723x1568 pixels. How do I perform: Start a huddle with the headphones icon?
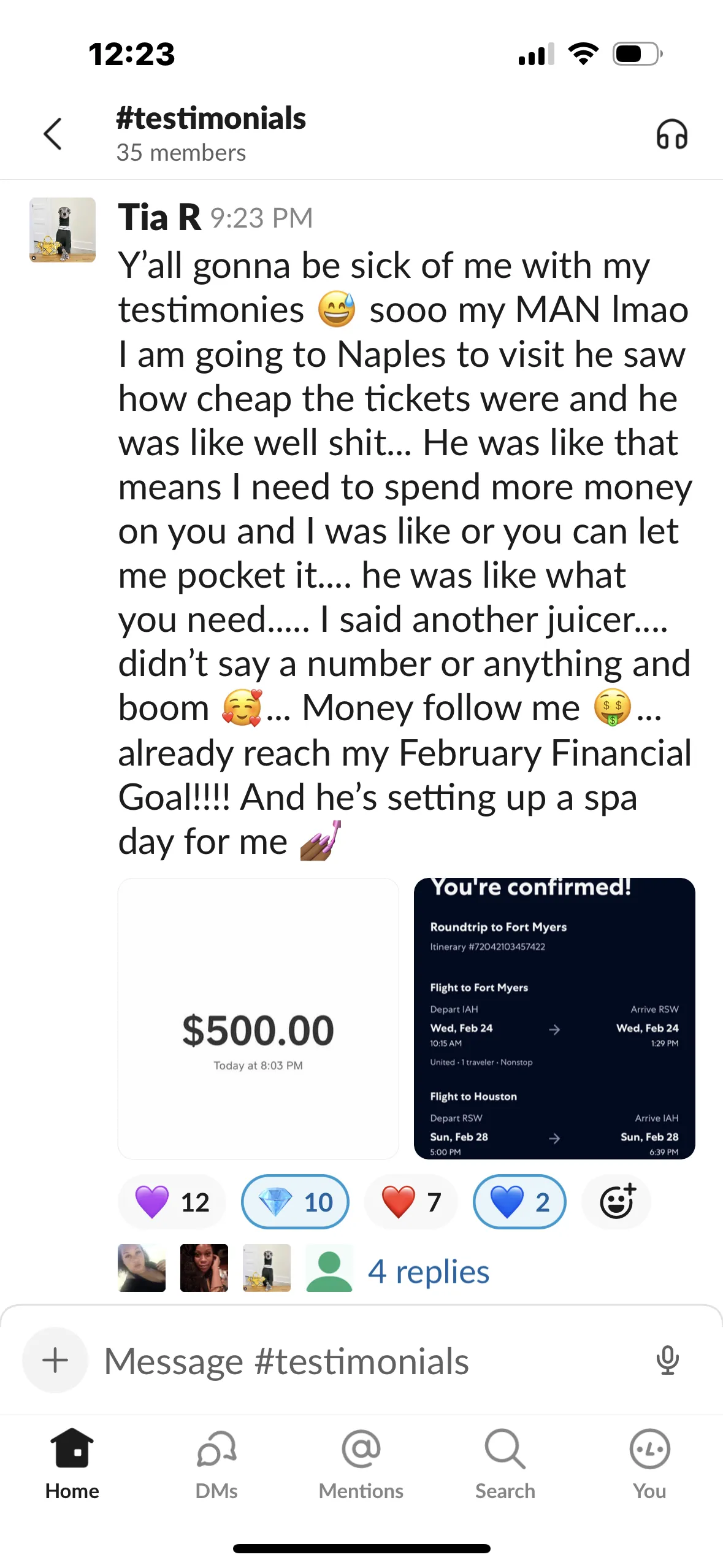point(671,134)
